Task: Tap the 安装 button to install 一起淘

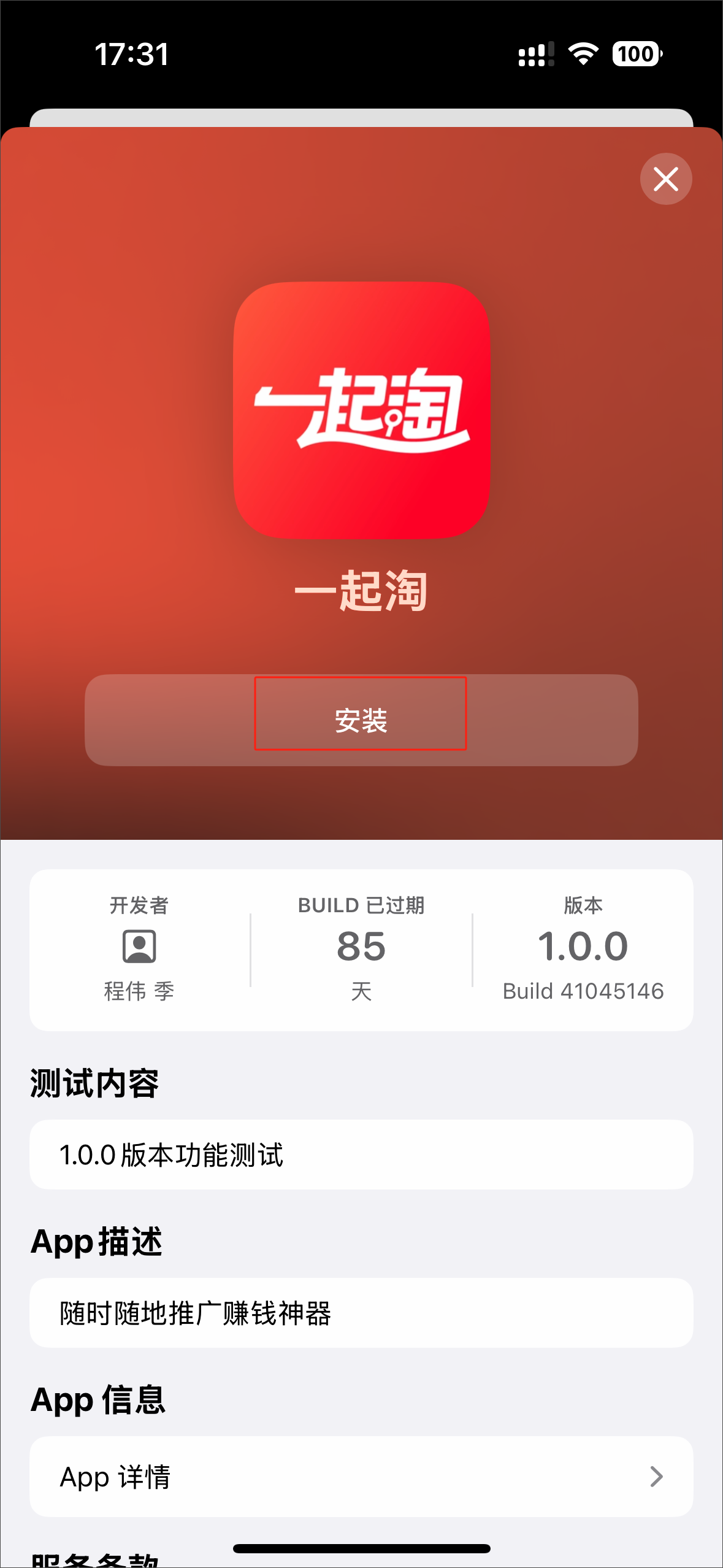Action: pyautogui.click(x=361, y=720)
